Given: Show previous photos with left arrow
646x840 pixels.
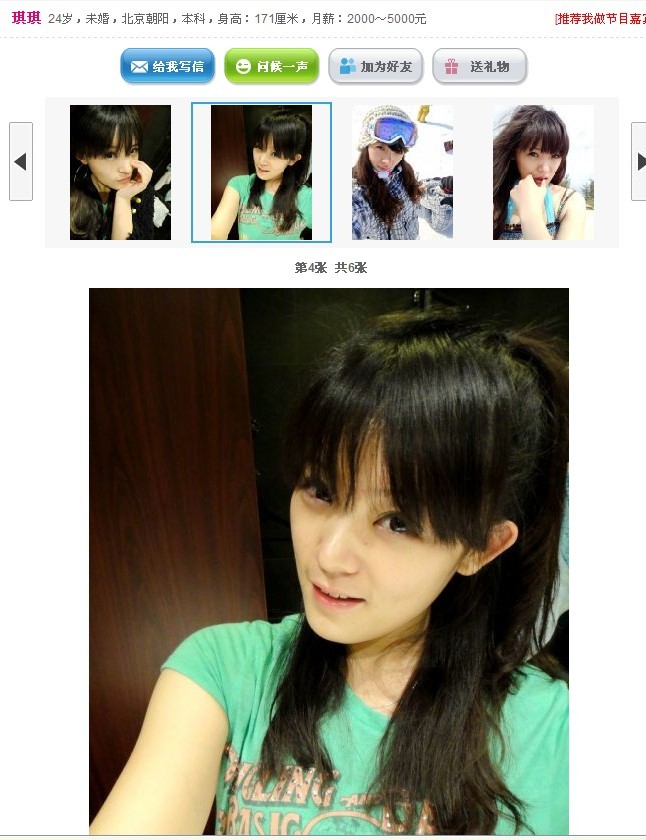Looking at the screenshot, I should [x=20, y=162].
